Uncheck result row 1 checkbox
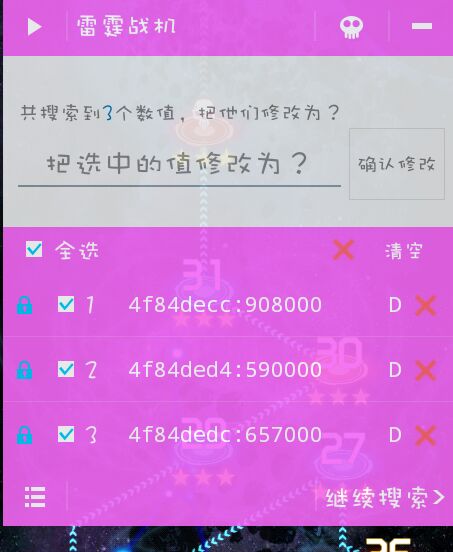The width and height of the screenshot is (453, 552). [x=66, y=304]
